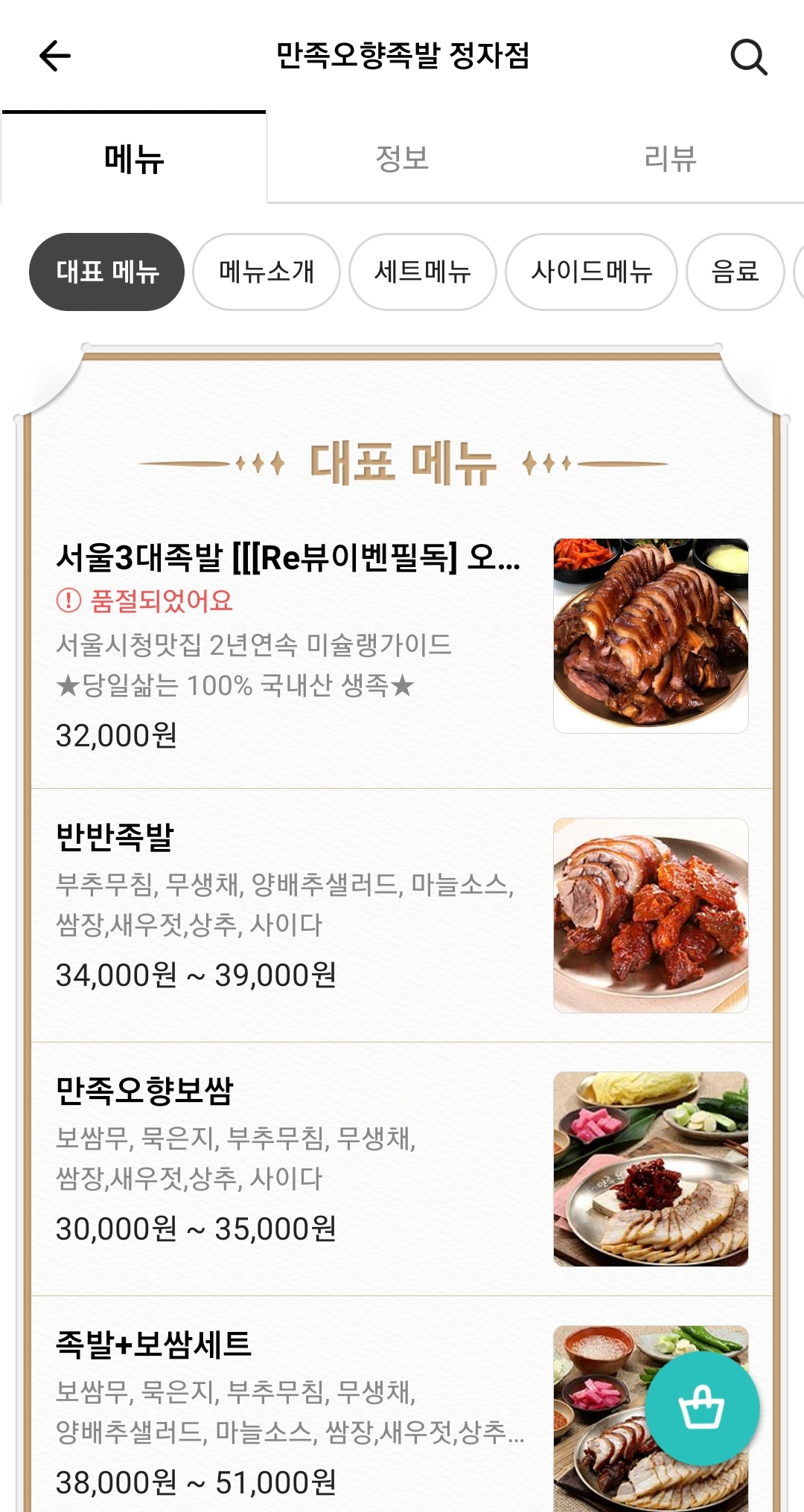Go back using the arrow icon
Image resolution: width=804 pixels, height=1512 pixels.
[54, 56]
